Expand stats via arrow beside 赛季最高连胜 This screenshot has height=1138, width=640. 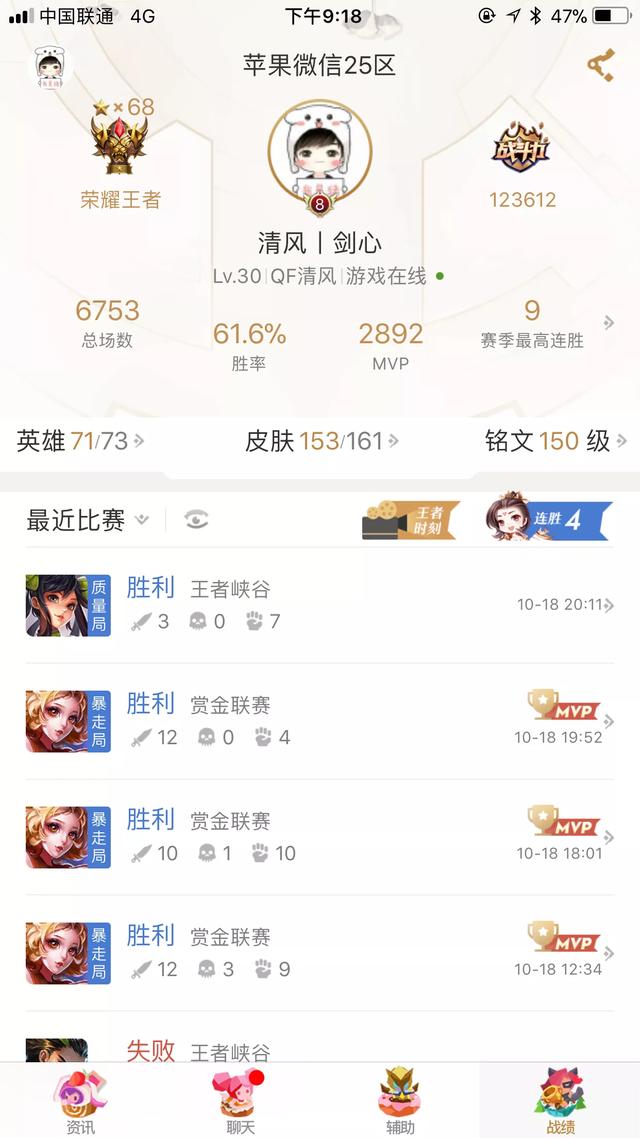tap(608, 323)
